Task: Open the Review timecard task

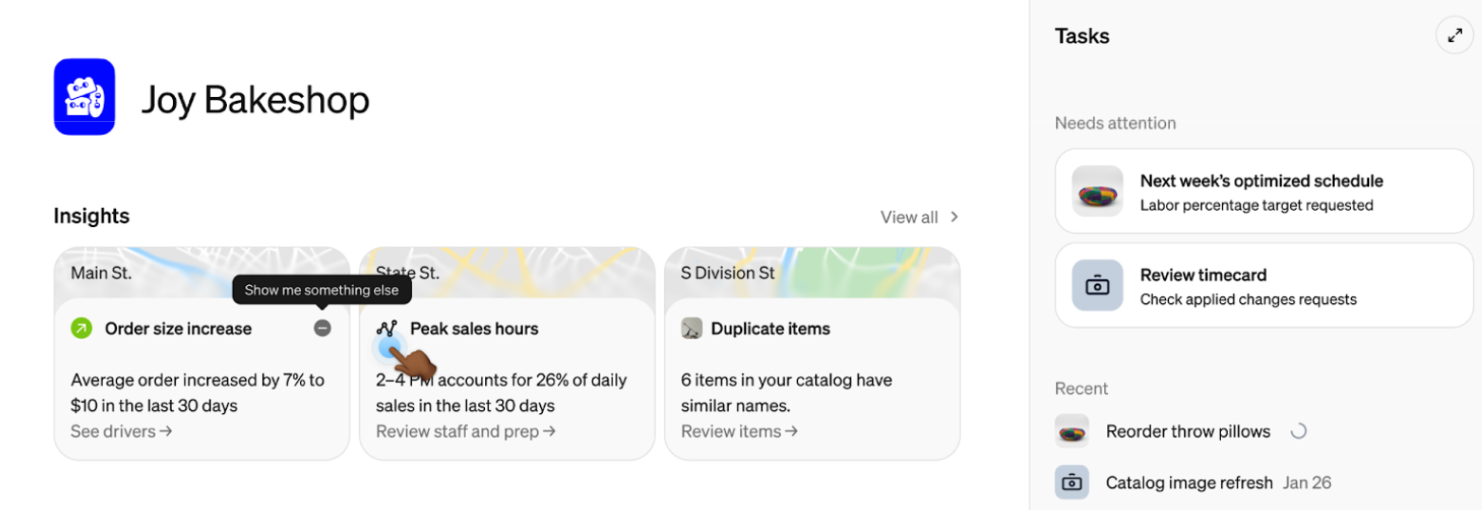Action: (1263, 286)
